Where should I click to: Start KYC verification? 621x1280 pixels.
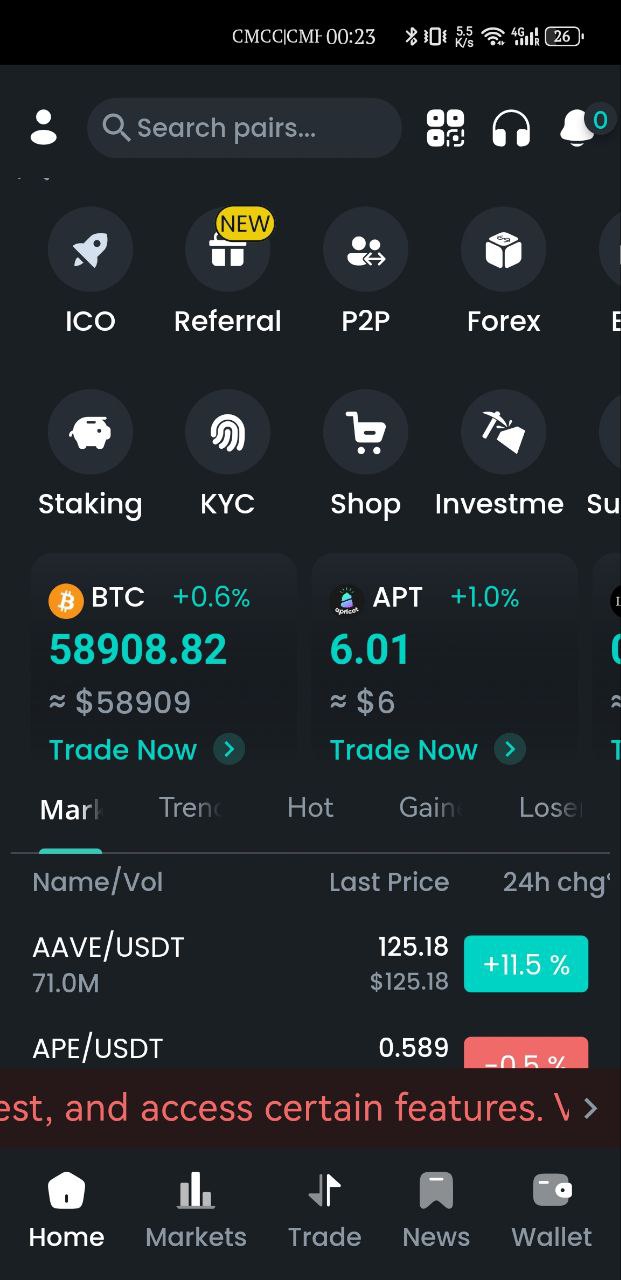[227, 432]
